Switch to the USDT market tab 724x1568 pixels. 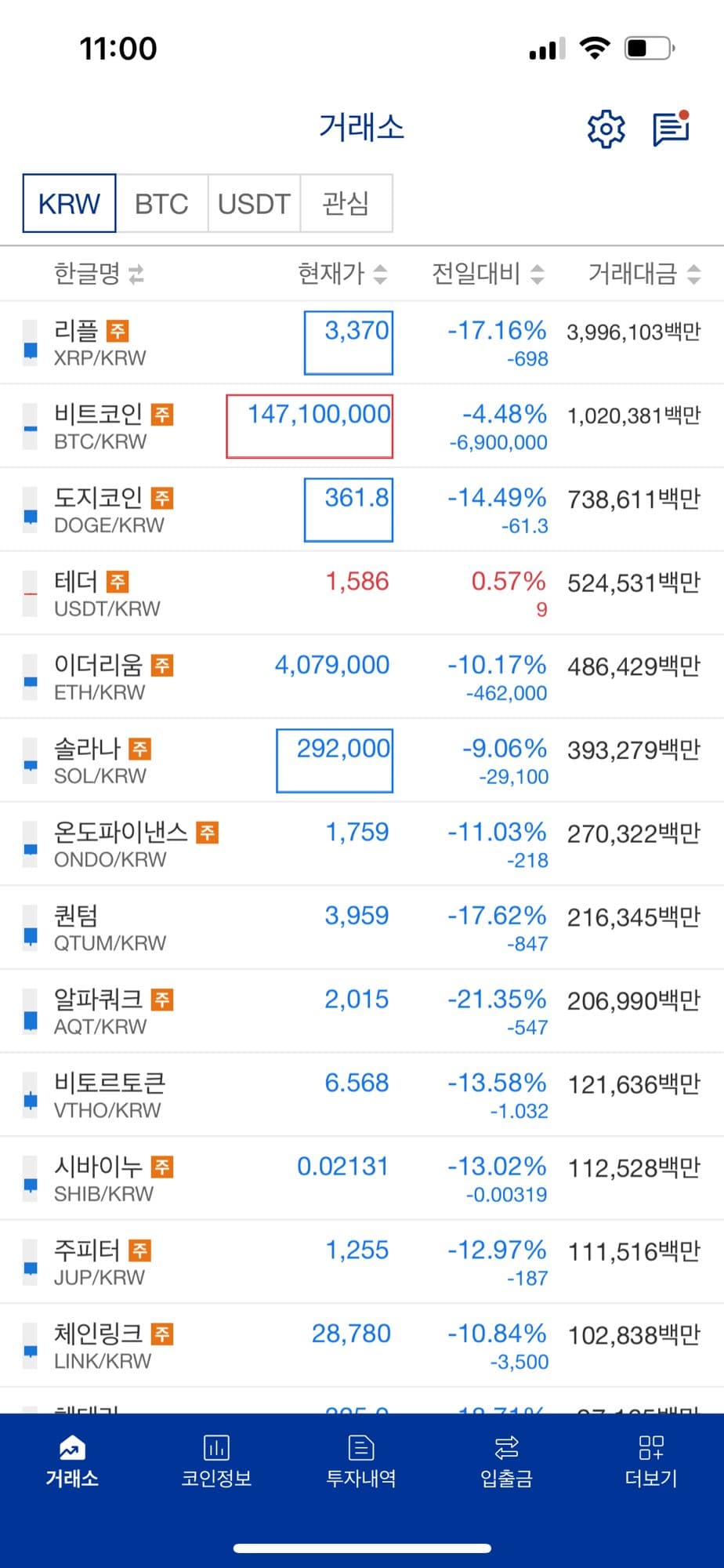254,204
